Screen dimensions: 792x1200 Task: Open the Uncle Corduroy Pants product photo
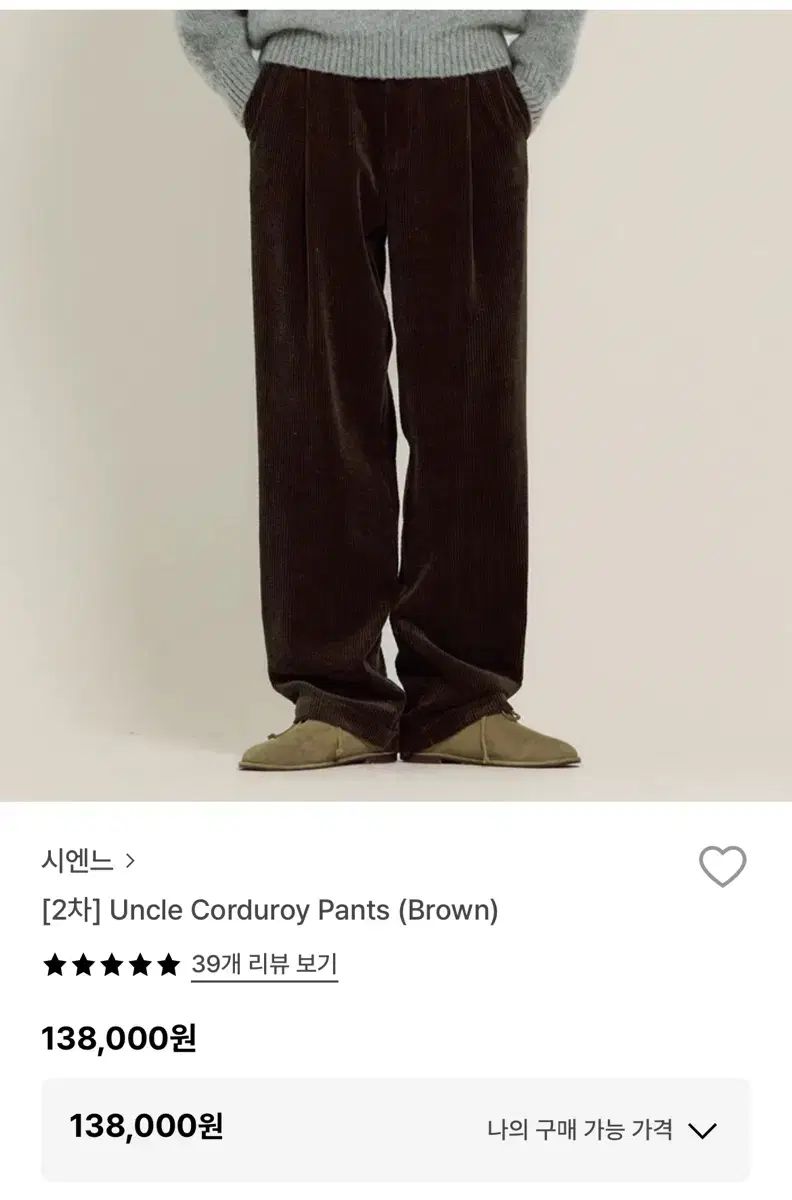click(x=396, y=400)
